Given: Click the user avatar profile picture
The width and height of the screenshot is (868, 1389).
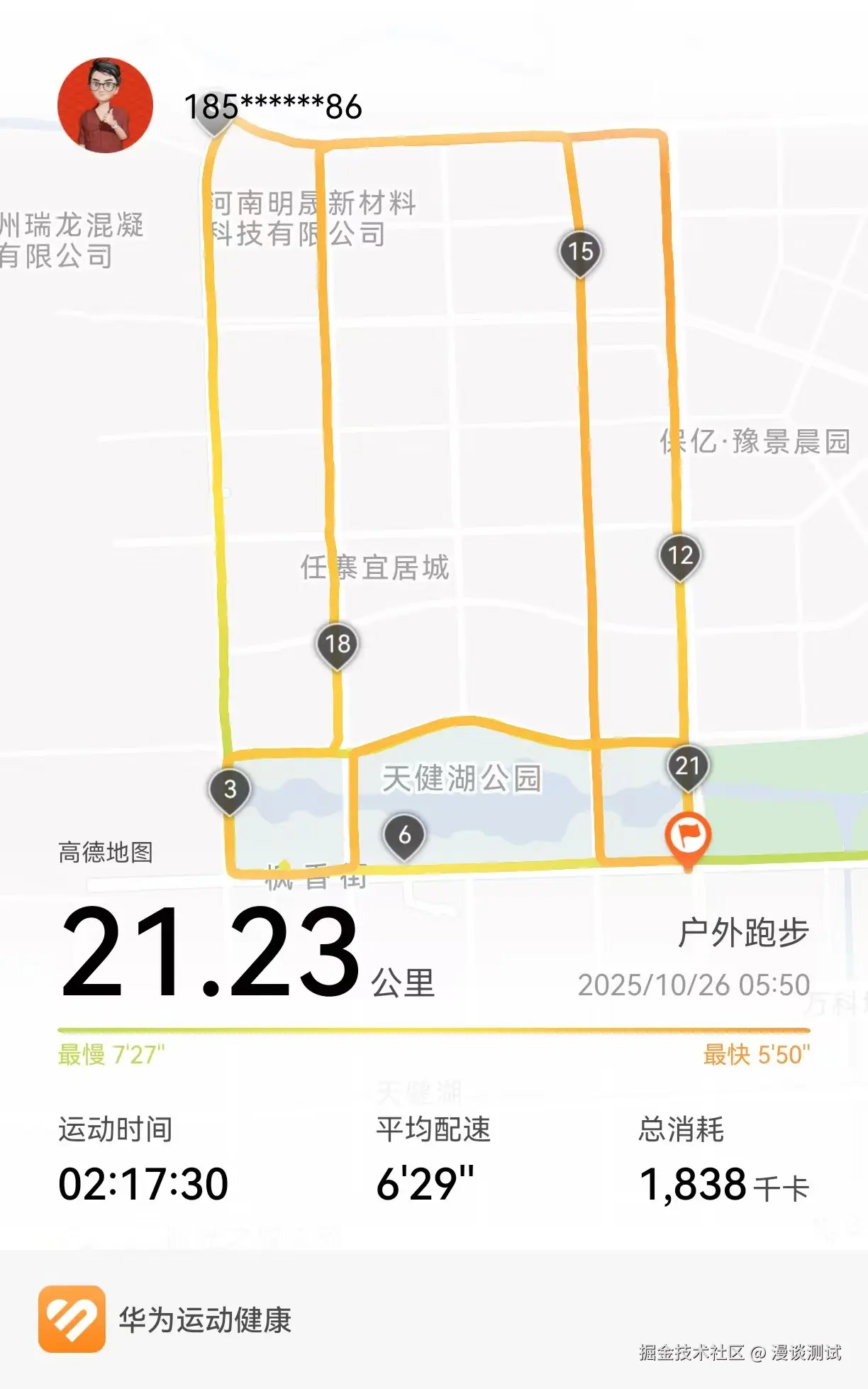Looking at the screenshot, I should pyautogui.click(x=105, y=104).
